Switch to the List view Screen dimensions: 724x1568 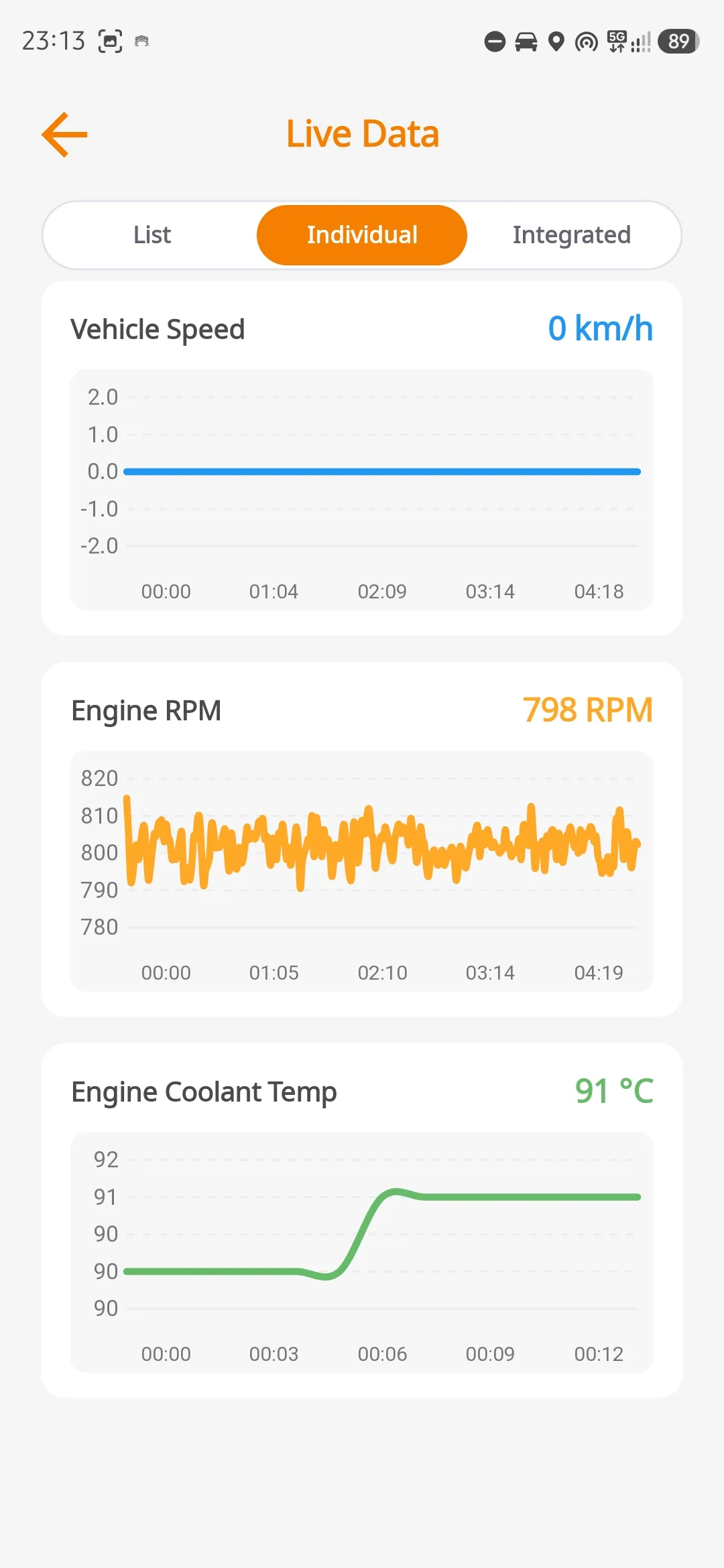(152, 235)
